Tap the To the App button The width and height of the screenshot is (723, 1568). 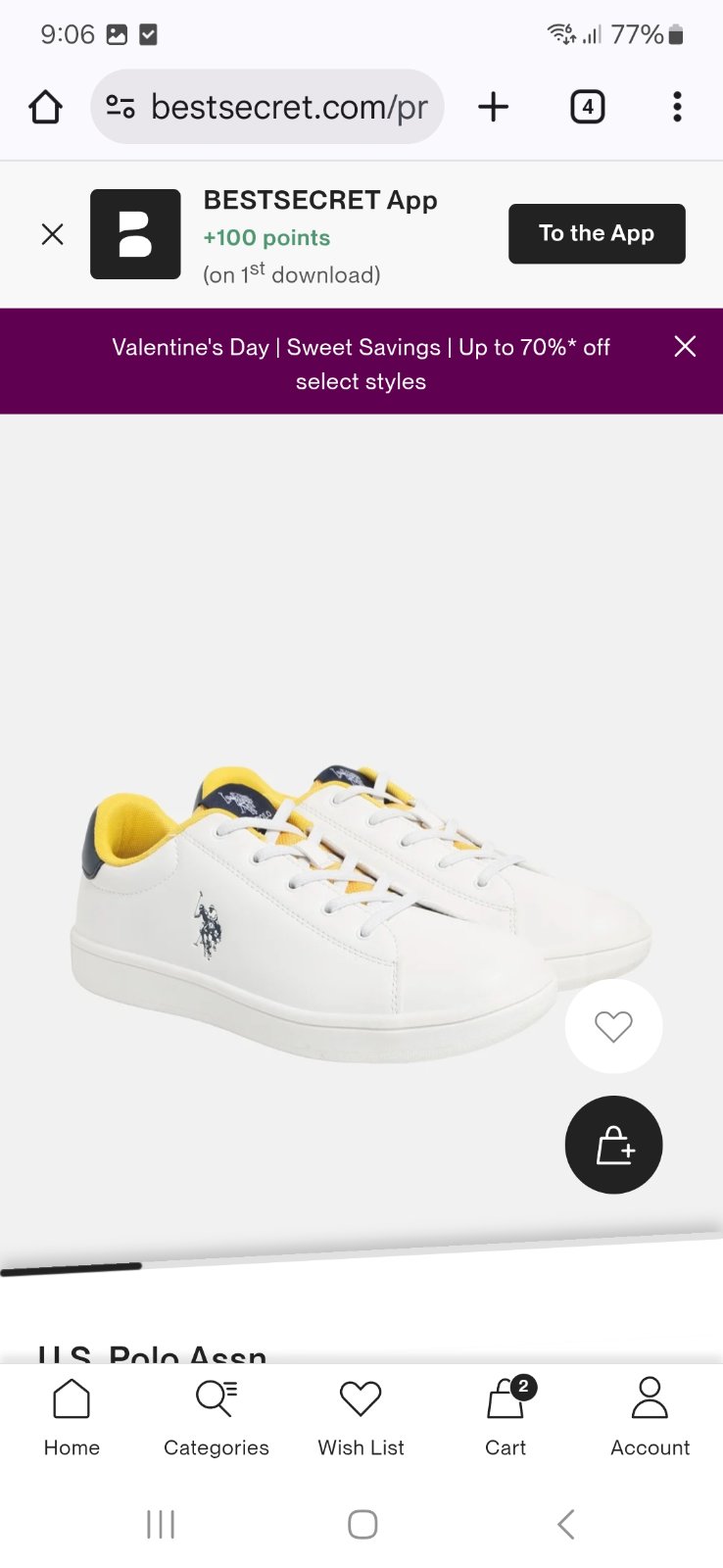(x=597, y=233)
